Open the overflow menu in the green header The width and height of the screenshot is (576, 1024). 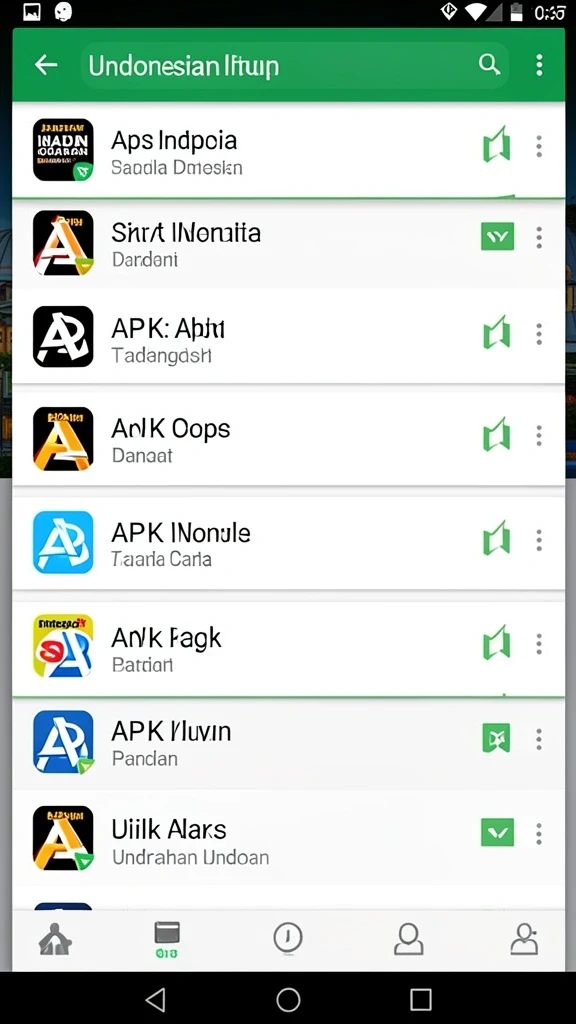click(x=539, y=65)
